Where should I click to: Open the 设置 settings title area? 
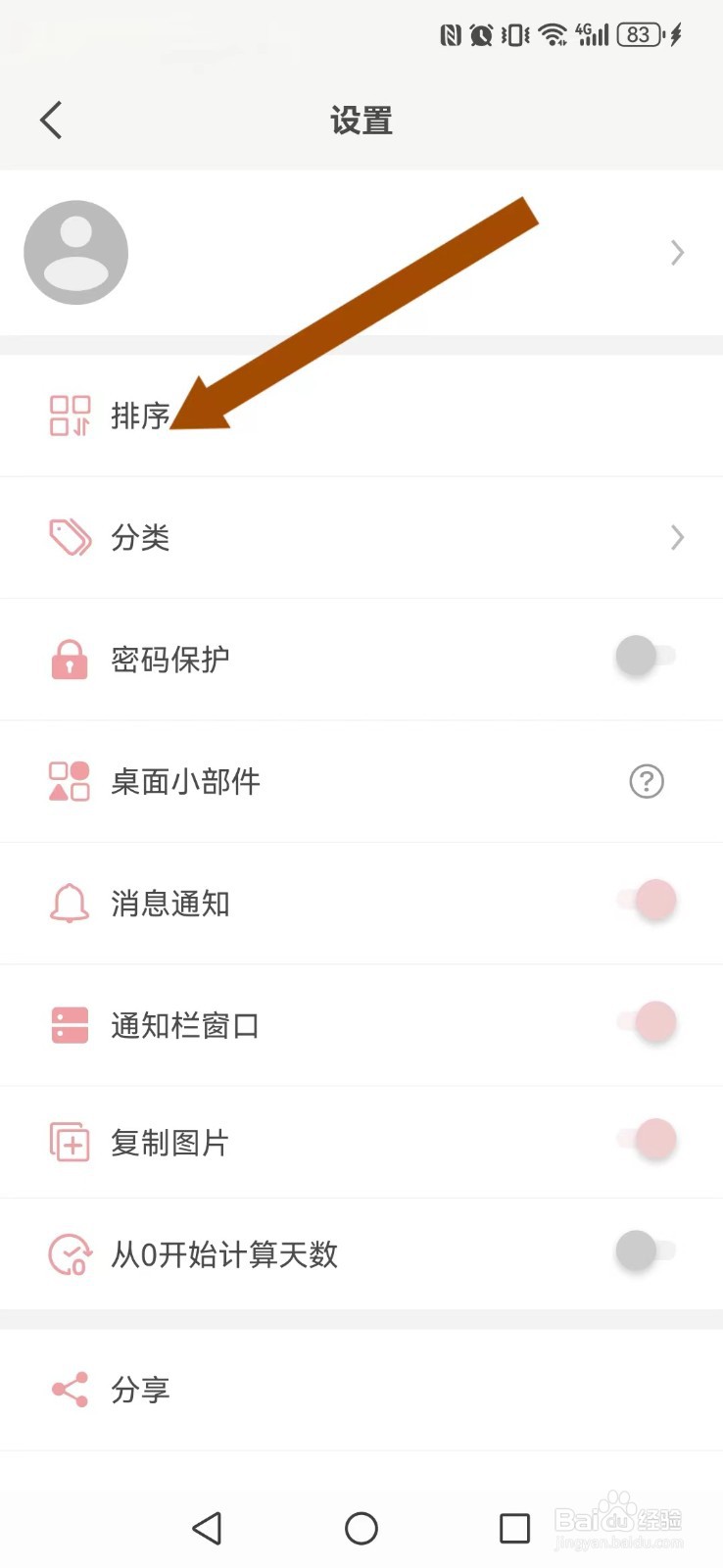(361, 119)
